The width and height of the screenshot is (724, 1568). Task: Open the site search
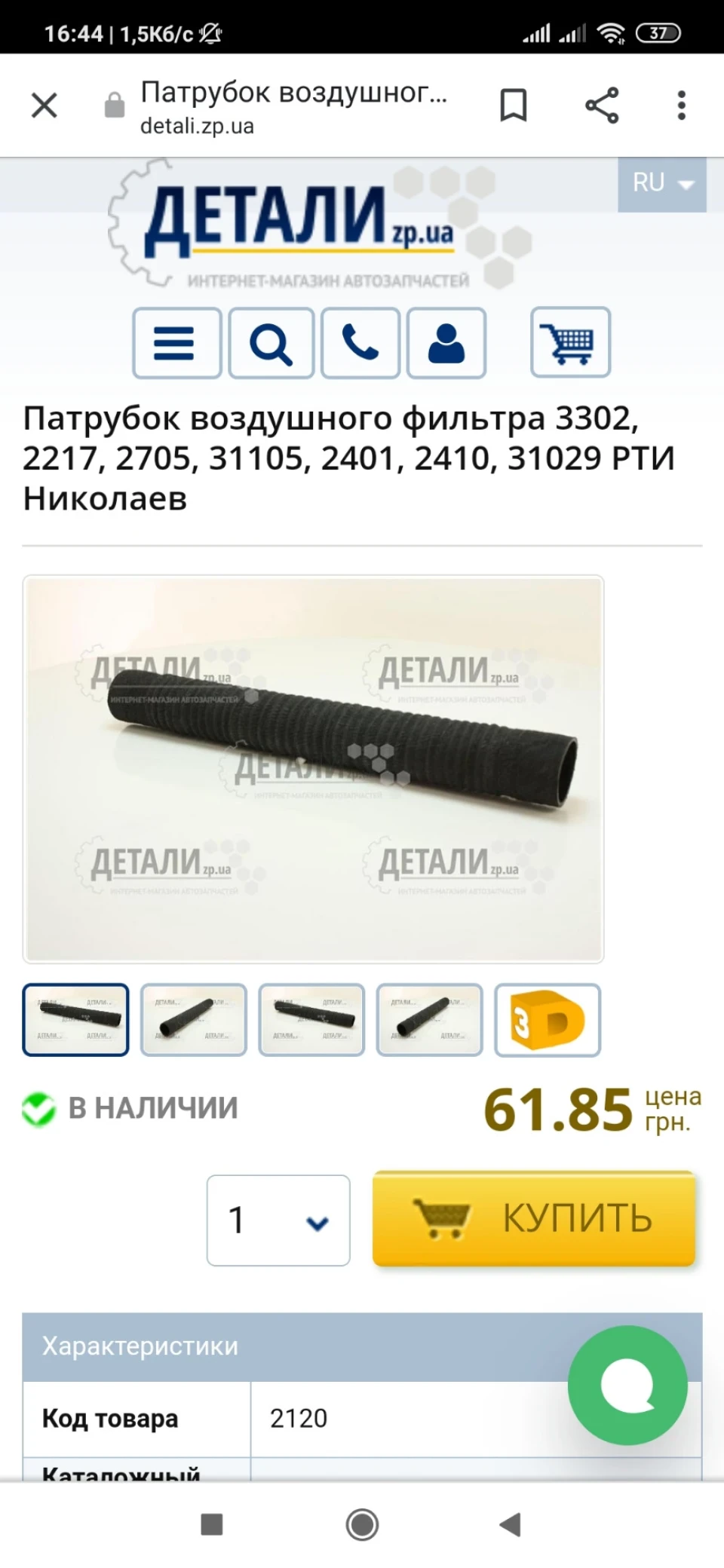click(x=271, y=343)
